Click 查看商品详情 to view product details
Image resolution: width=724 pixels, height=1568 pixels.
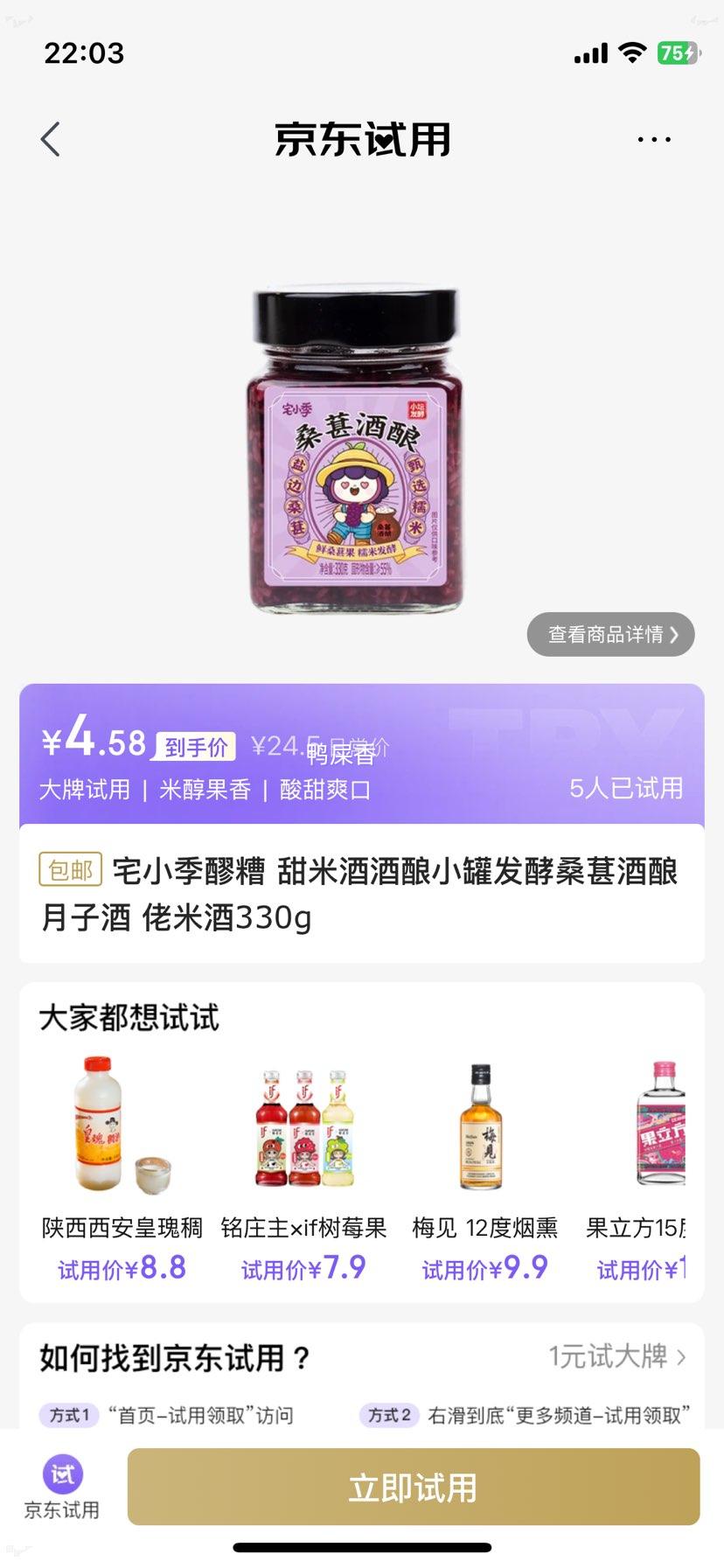click(x=607, y=635)
